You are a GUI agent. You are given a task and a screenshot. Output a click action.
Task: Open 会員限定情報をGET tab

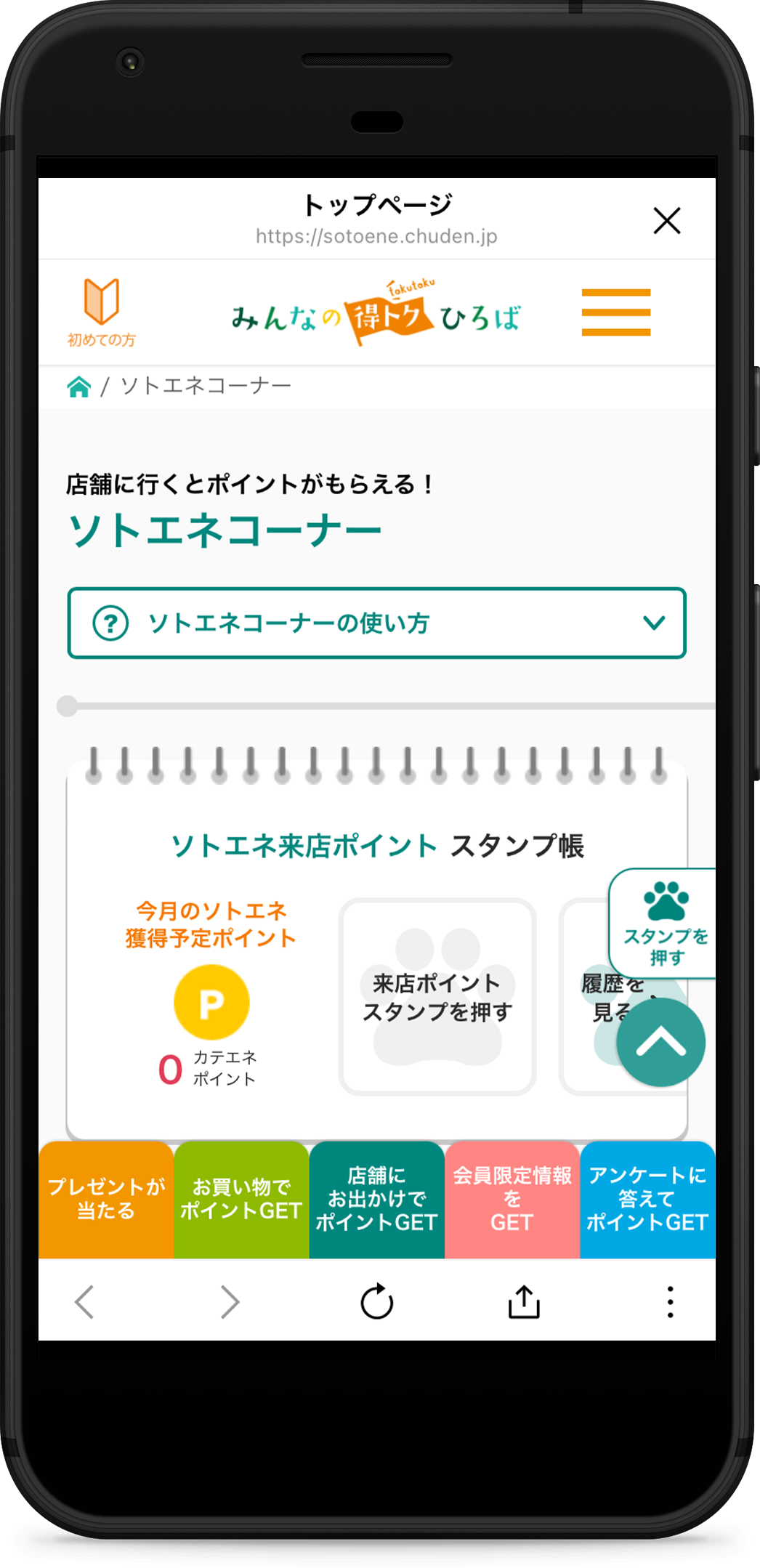coord(512,1200)
